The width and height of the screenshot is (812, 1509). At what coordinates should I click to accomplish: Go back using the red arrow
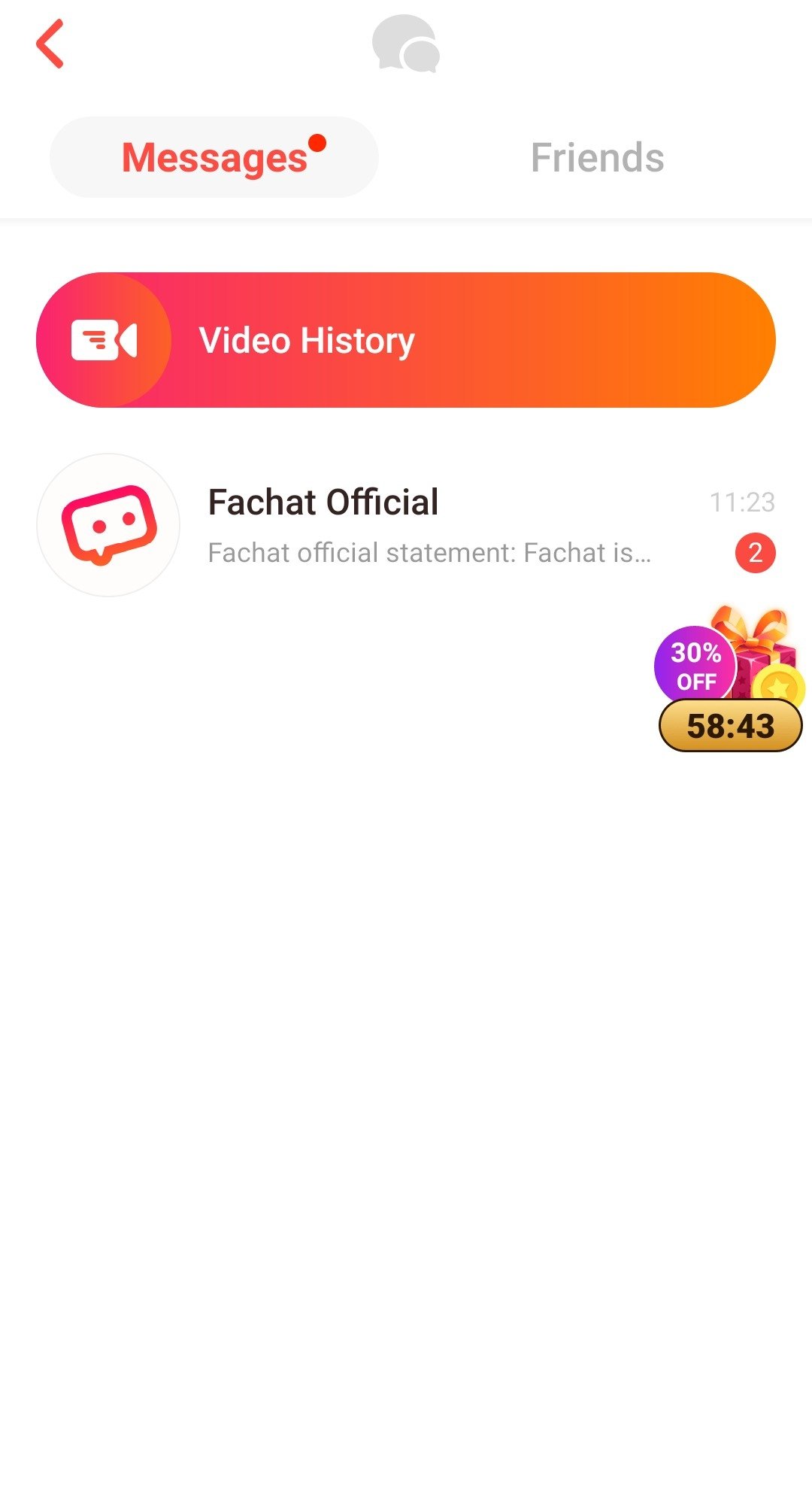[50, 44]
